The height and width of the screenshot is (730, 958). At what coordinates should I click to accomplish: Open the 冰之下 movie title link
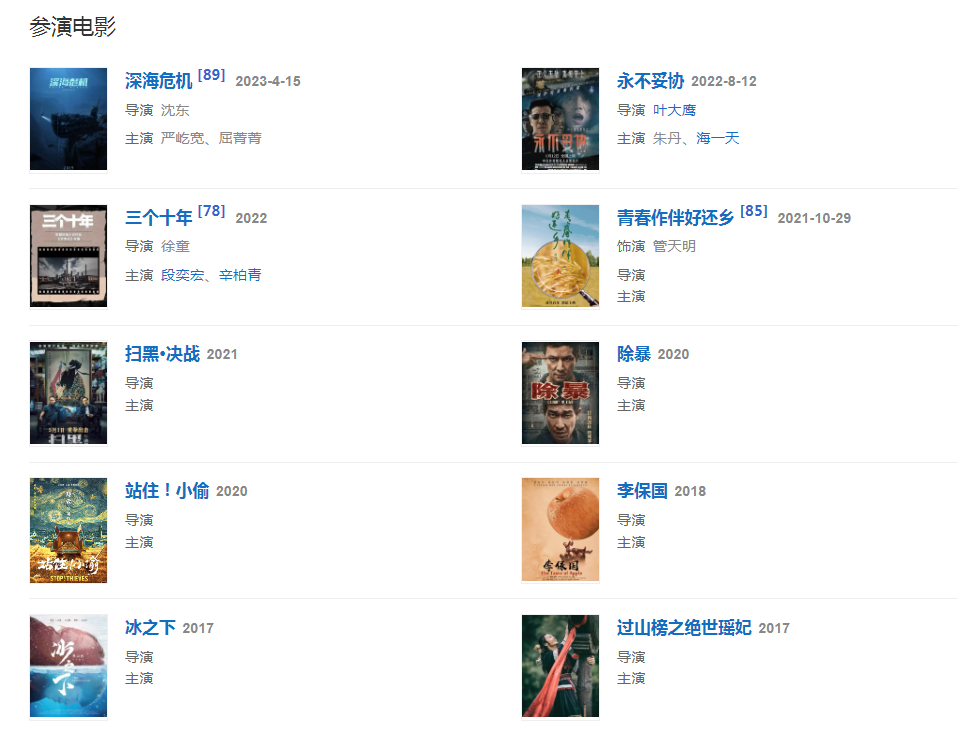(150, 628)
